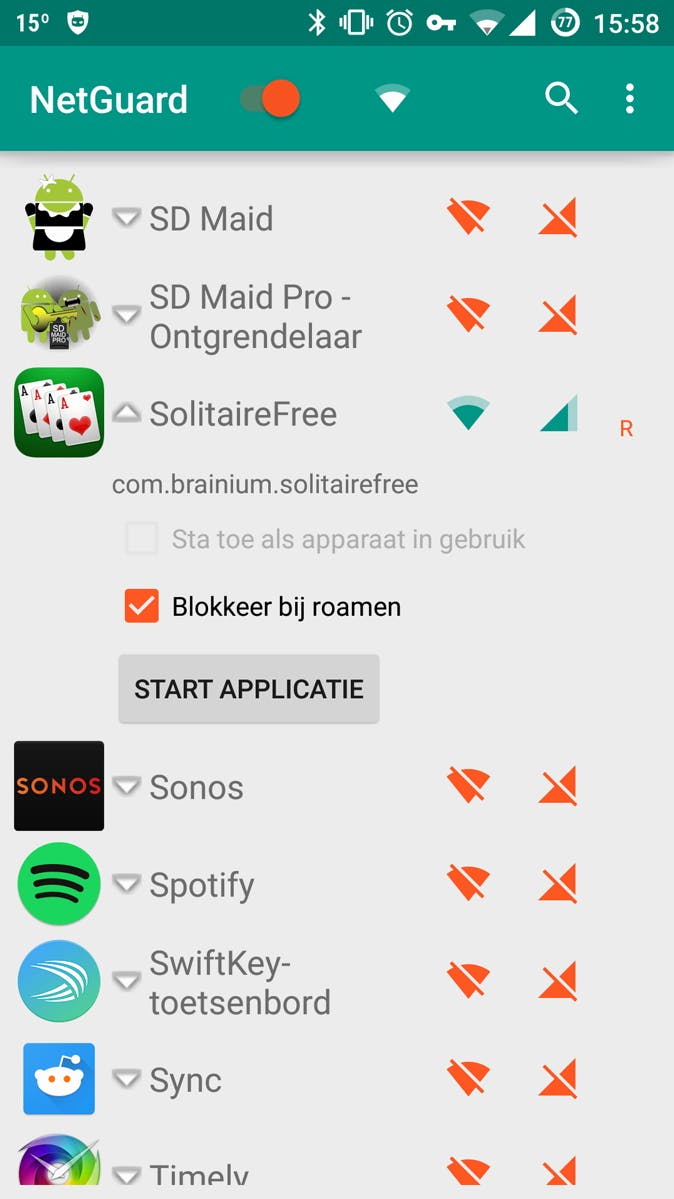This screenshot has width=674, height=1199.
Task: Expand the SD Maid details
Action: [x=126, y=217]
